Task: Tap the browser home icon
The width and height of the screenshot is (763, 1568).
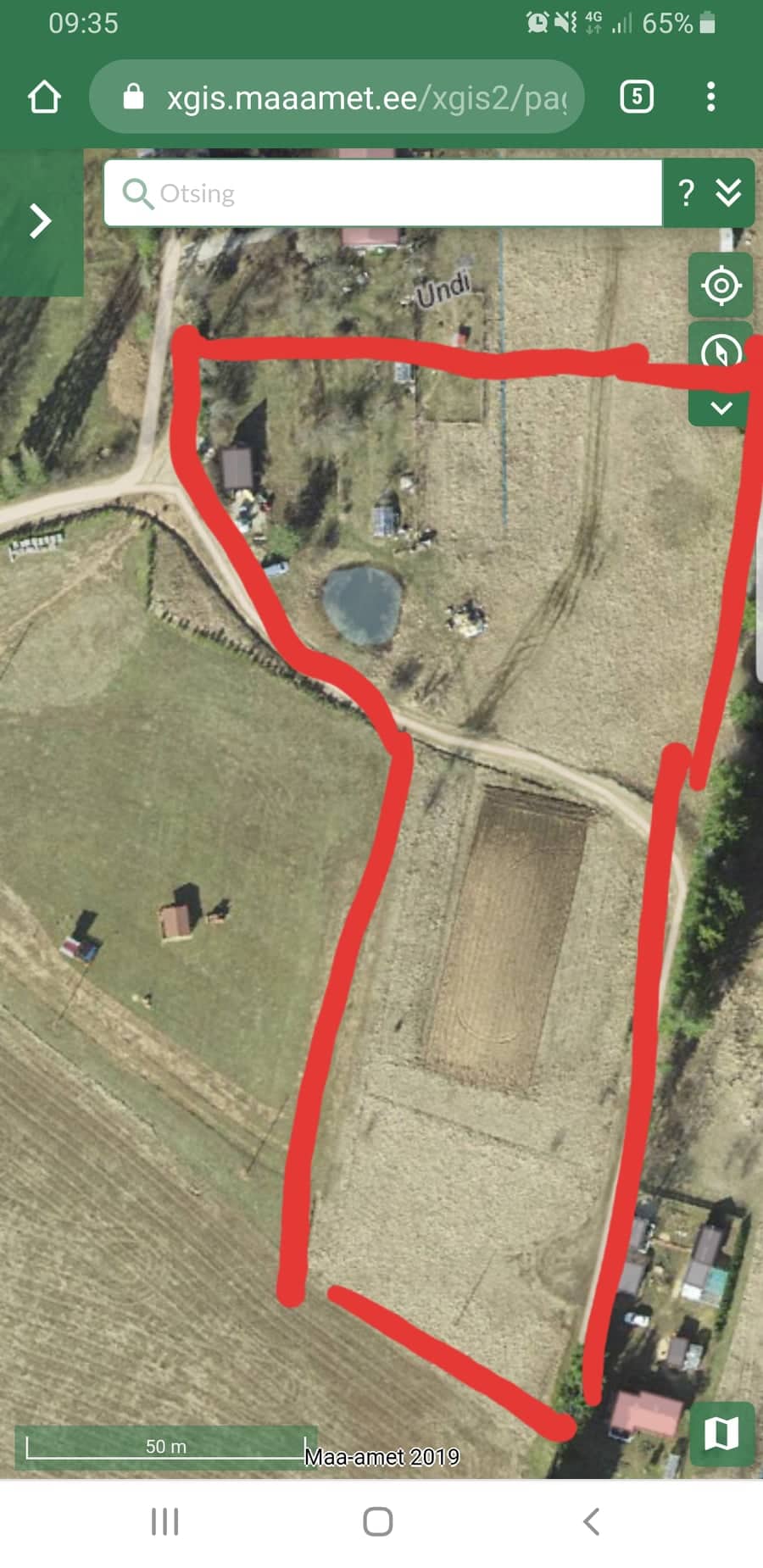Action: (44, 97)
